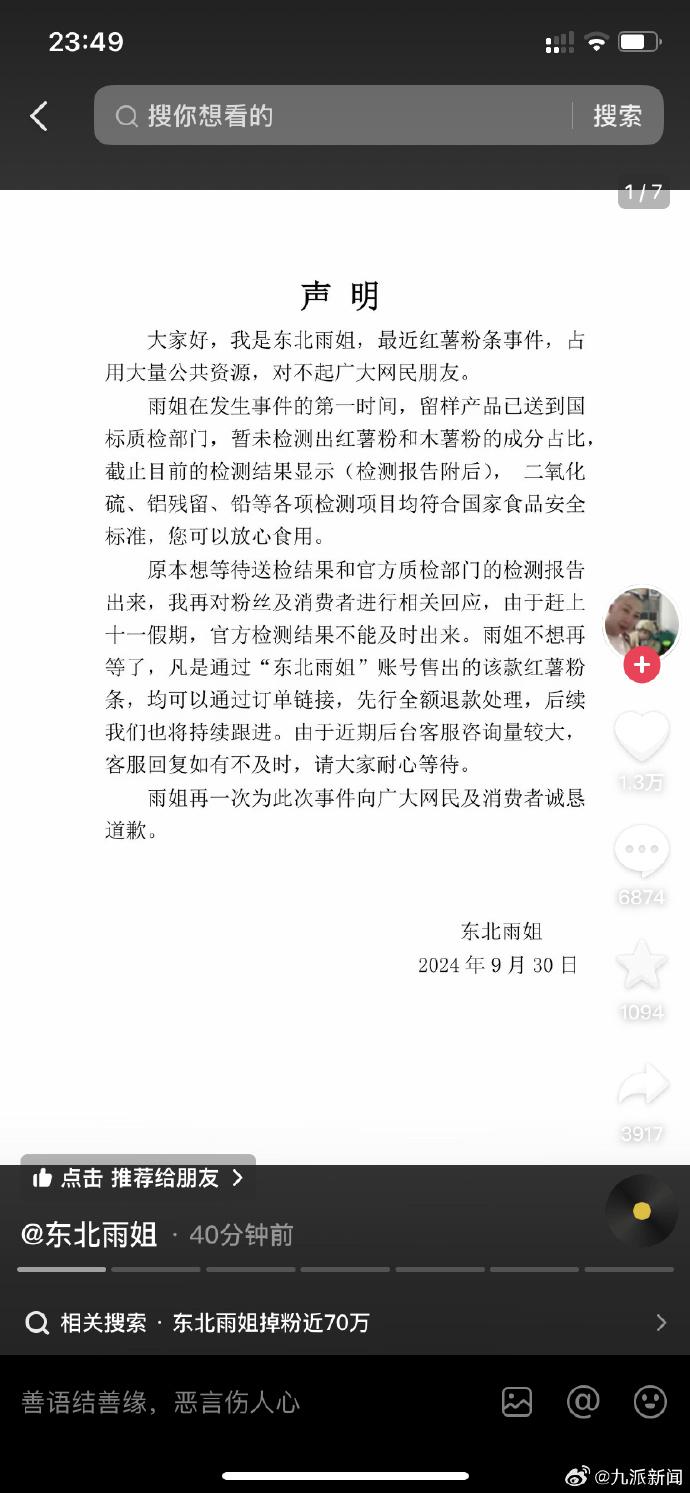The height and width of the screenshot is (1493, 690).
Task: Tap the 搜索 button
Action: coord(617,116)
